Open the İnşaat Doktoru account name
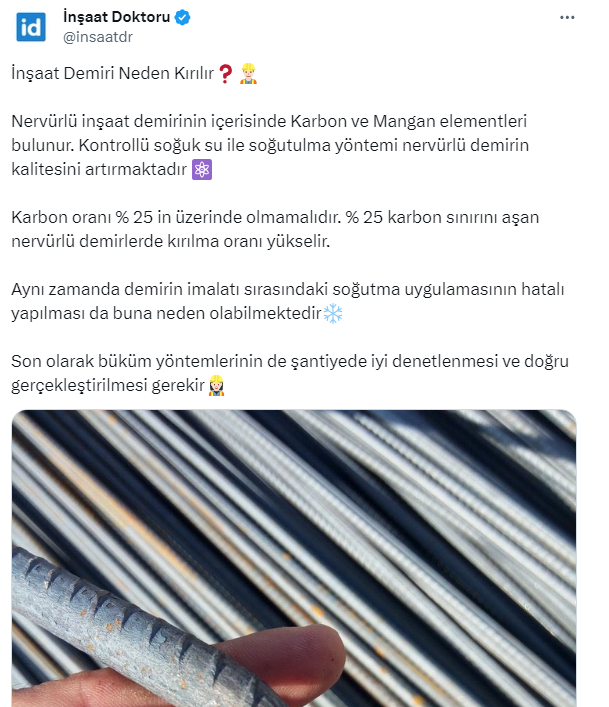The height and width of the screenshot is (707, 609). pos(116,17)
